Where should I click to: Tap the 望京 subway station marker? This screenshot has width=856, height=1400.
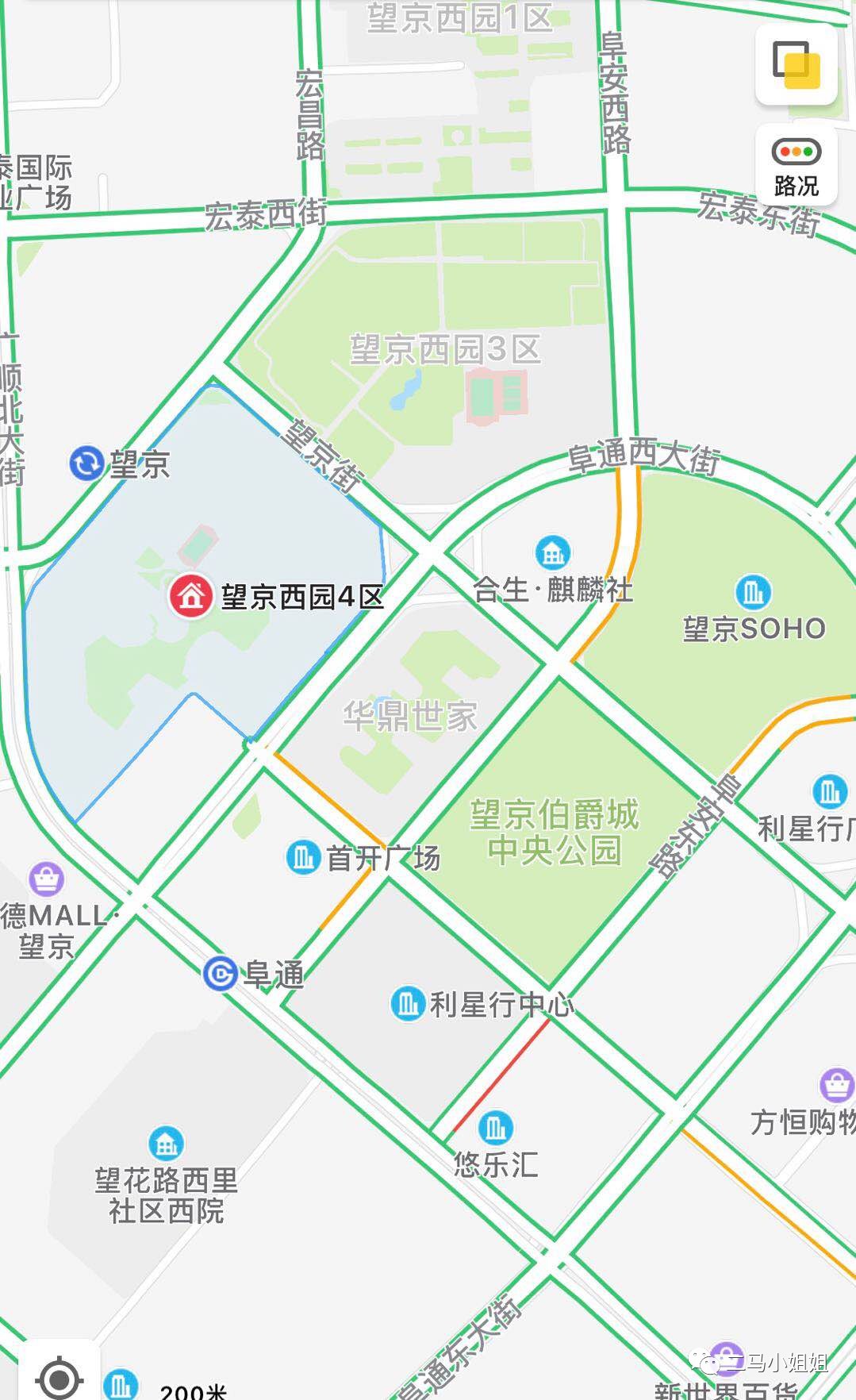(86, 463)
